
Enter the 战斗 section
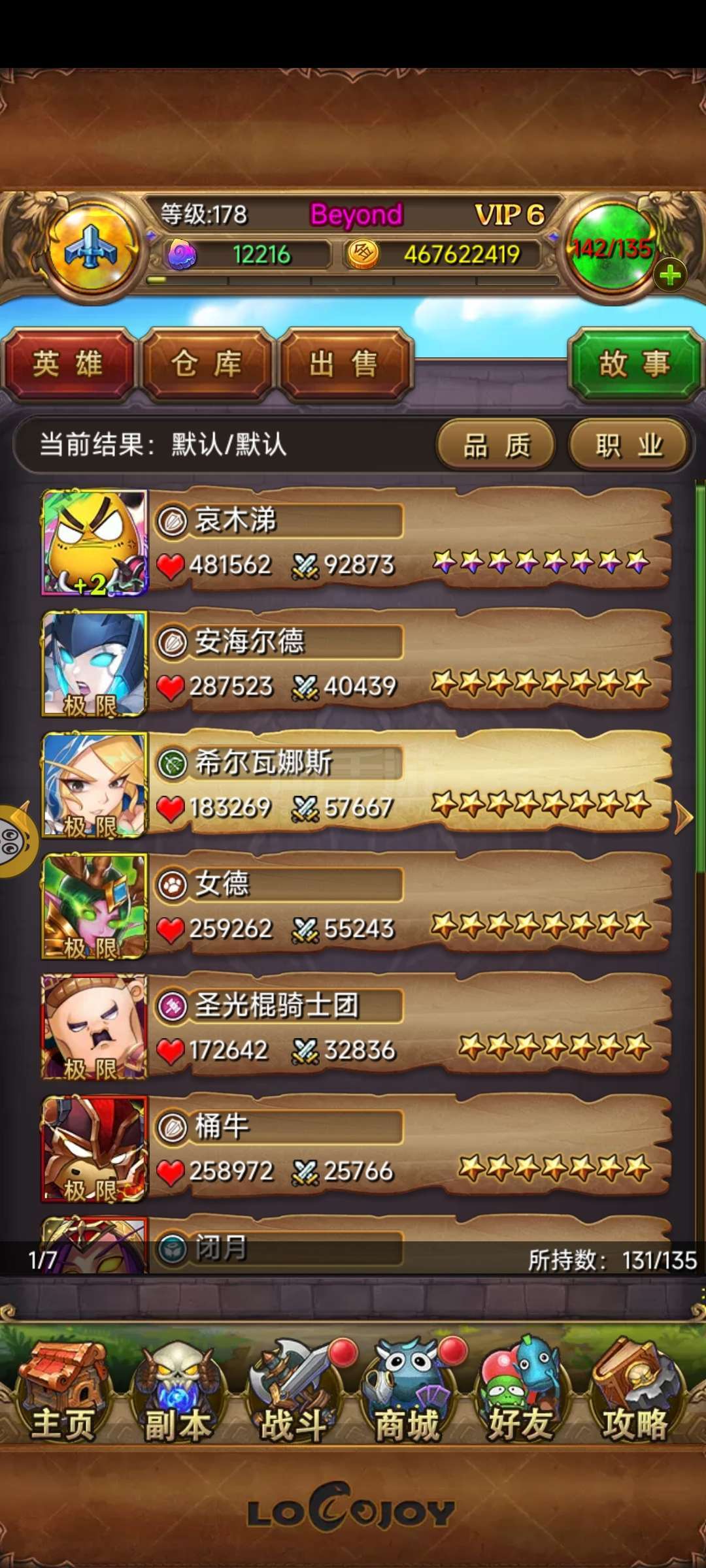tap(294, 1391)
